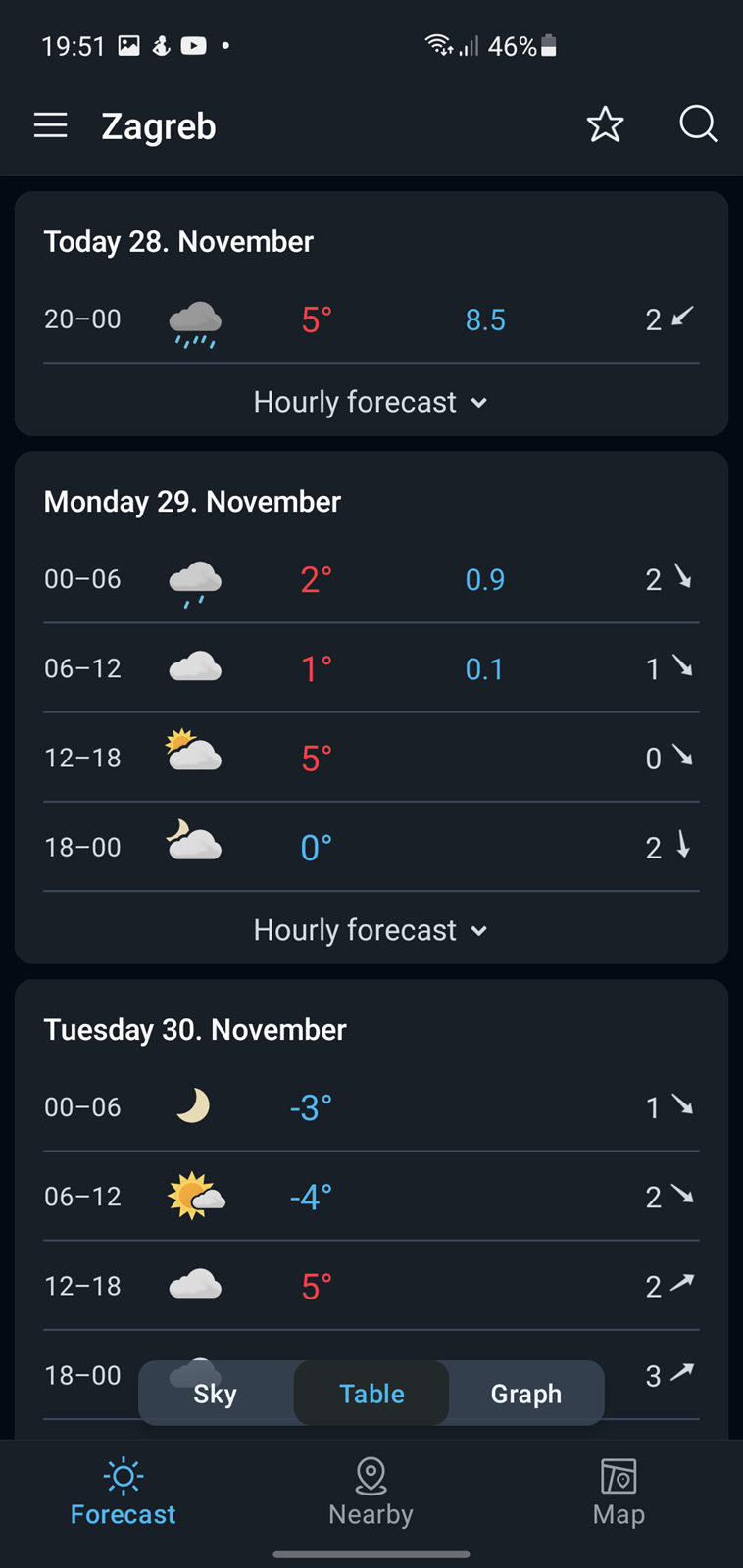This screenshot has height=1568, width=743.
Task: Open the search icon
Action: coord(698,124)
